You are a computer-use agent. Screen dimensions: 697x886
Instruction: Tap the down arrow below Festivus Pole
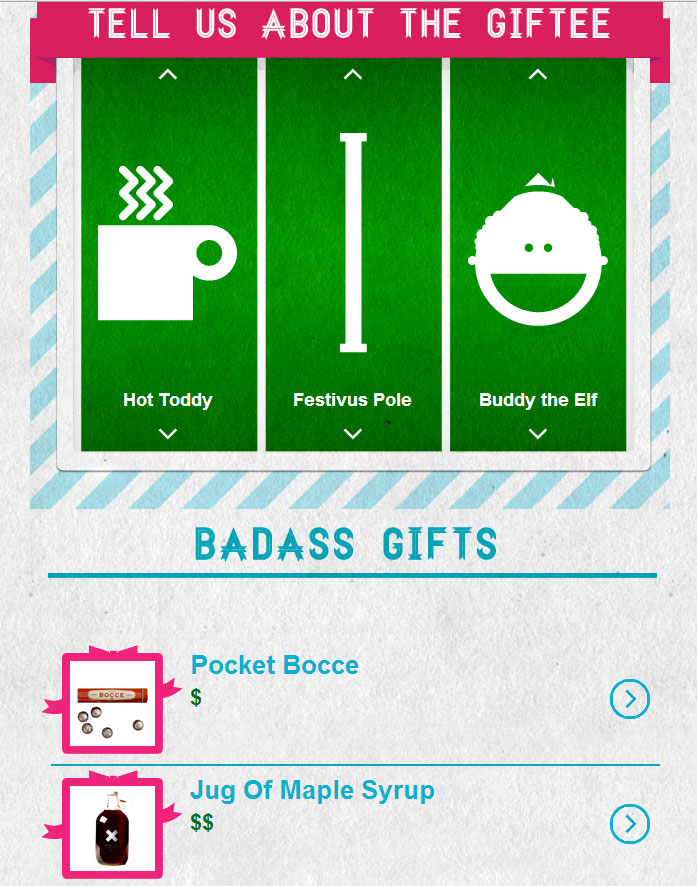pos(352,434)
